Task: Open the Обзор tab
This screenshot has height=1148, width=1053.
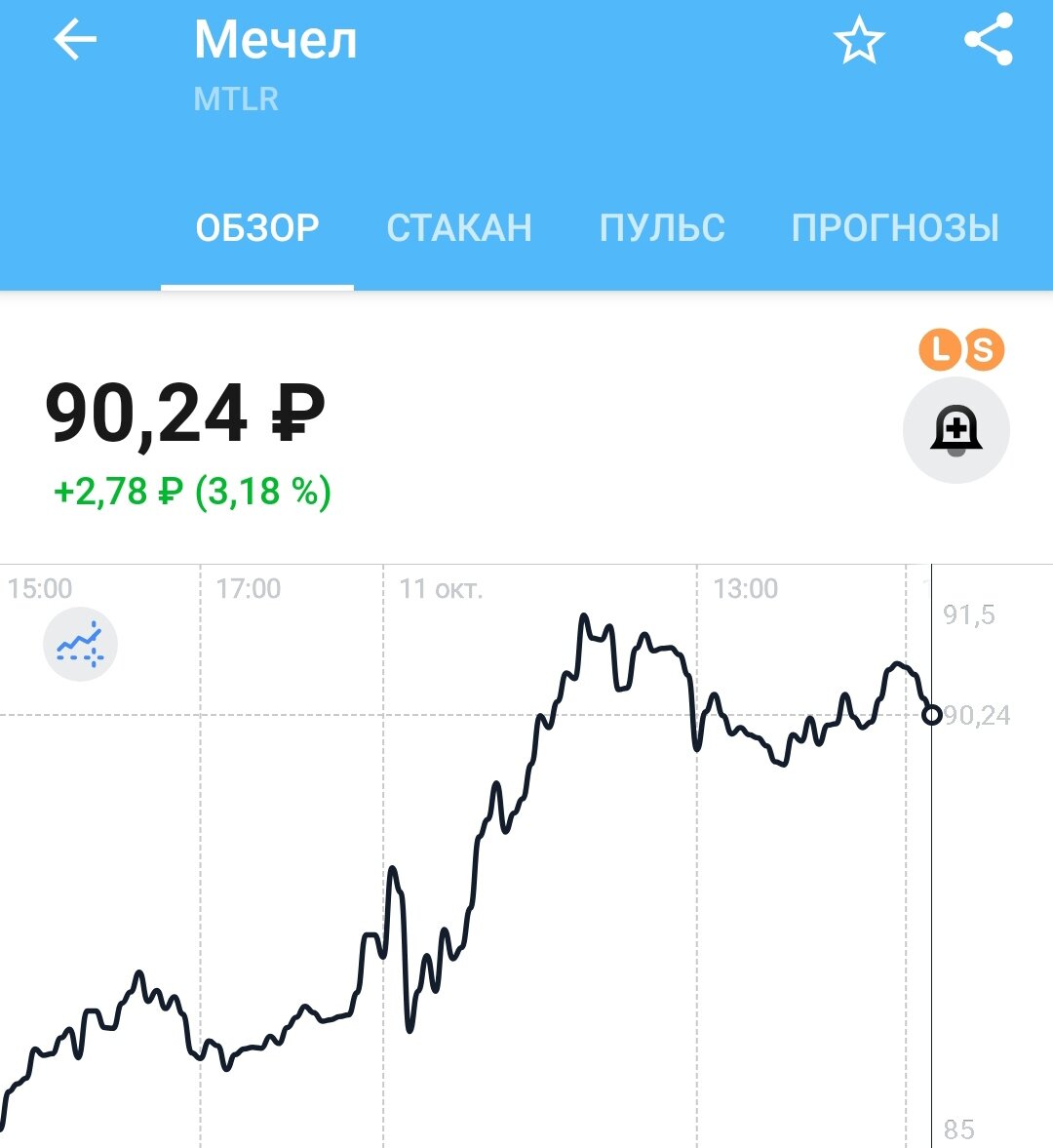Action: [257, 228]
